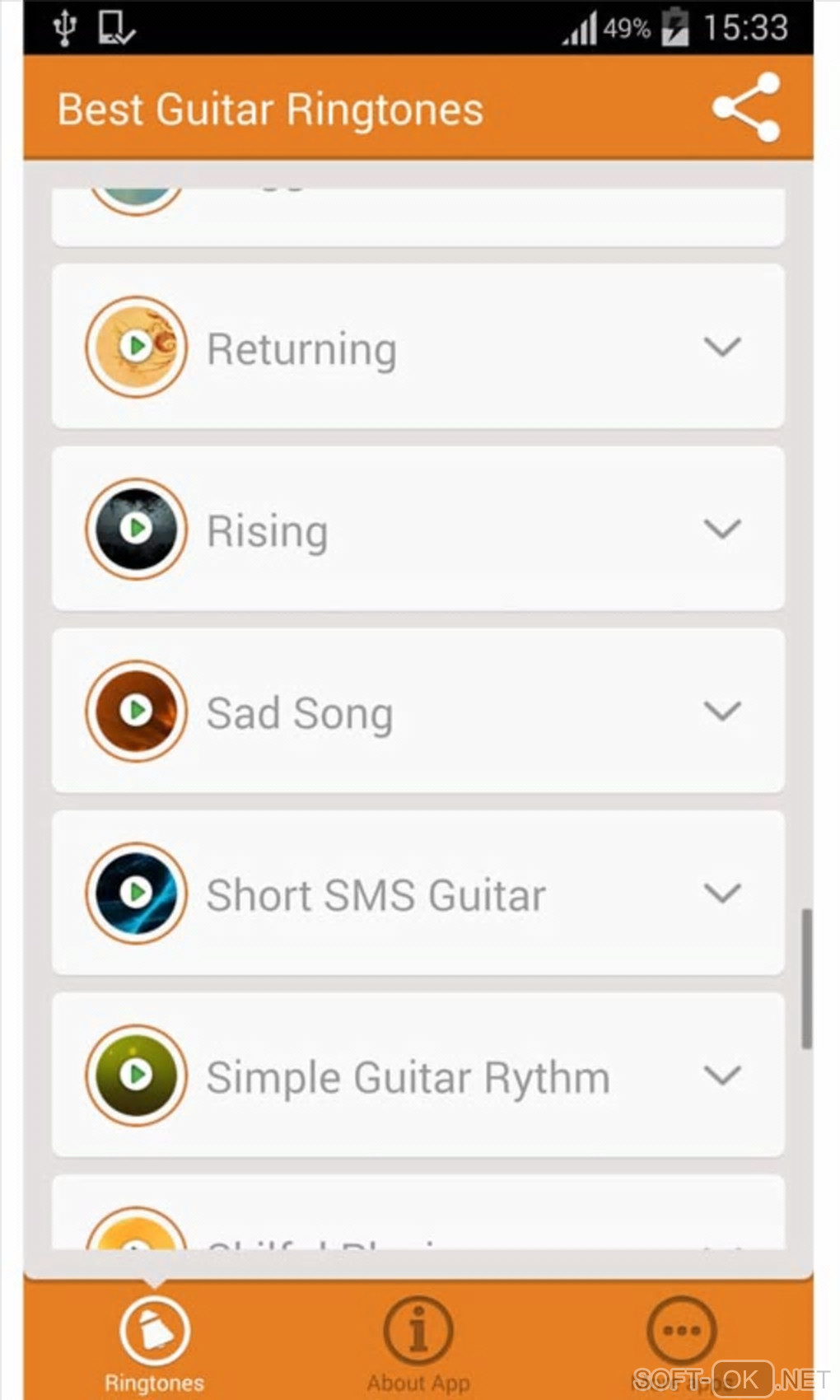Expand options for Sad Song

[x=722, y=711]
